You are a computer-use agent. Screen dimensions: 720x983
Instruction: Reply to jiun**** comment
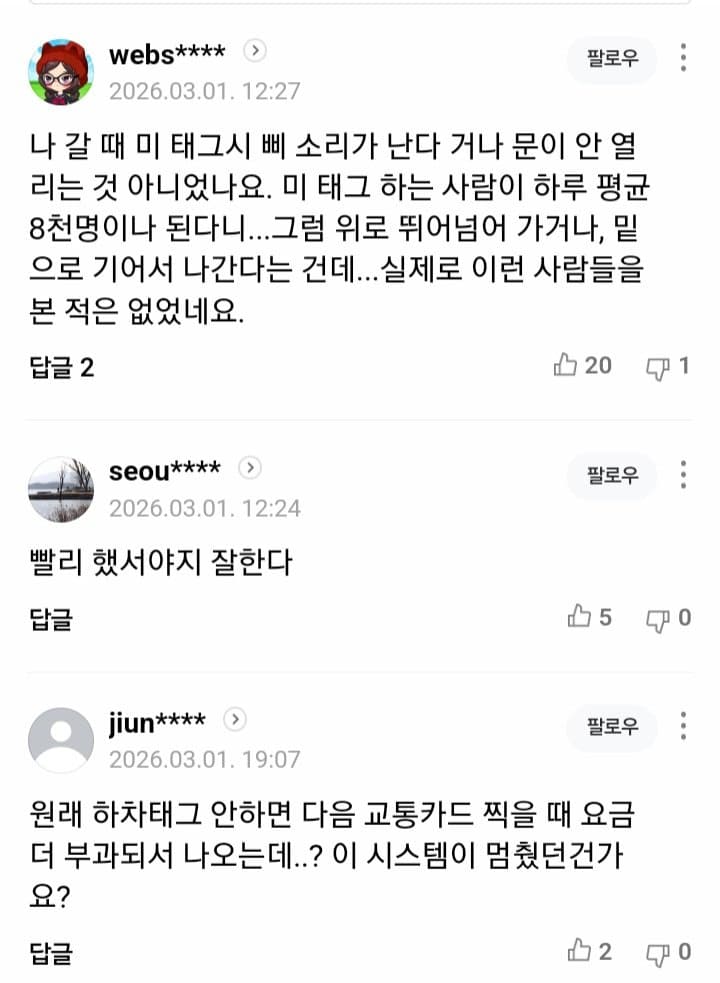pyautogui.click(x=51, y=951)
